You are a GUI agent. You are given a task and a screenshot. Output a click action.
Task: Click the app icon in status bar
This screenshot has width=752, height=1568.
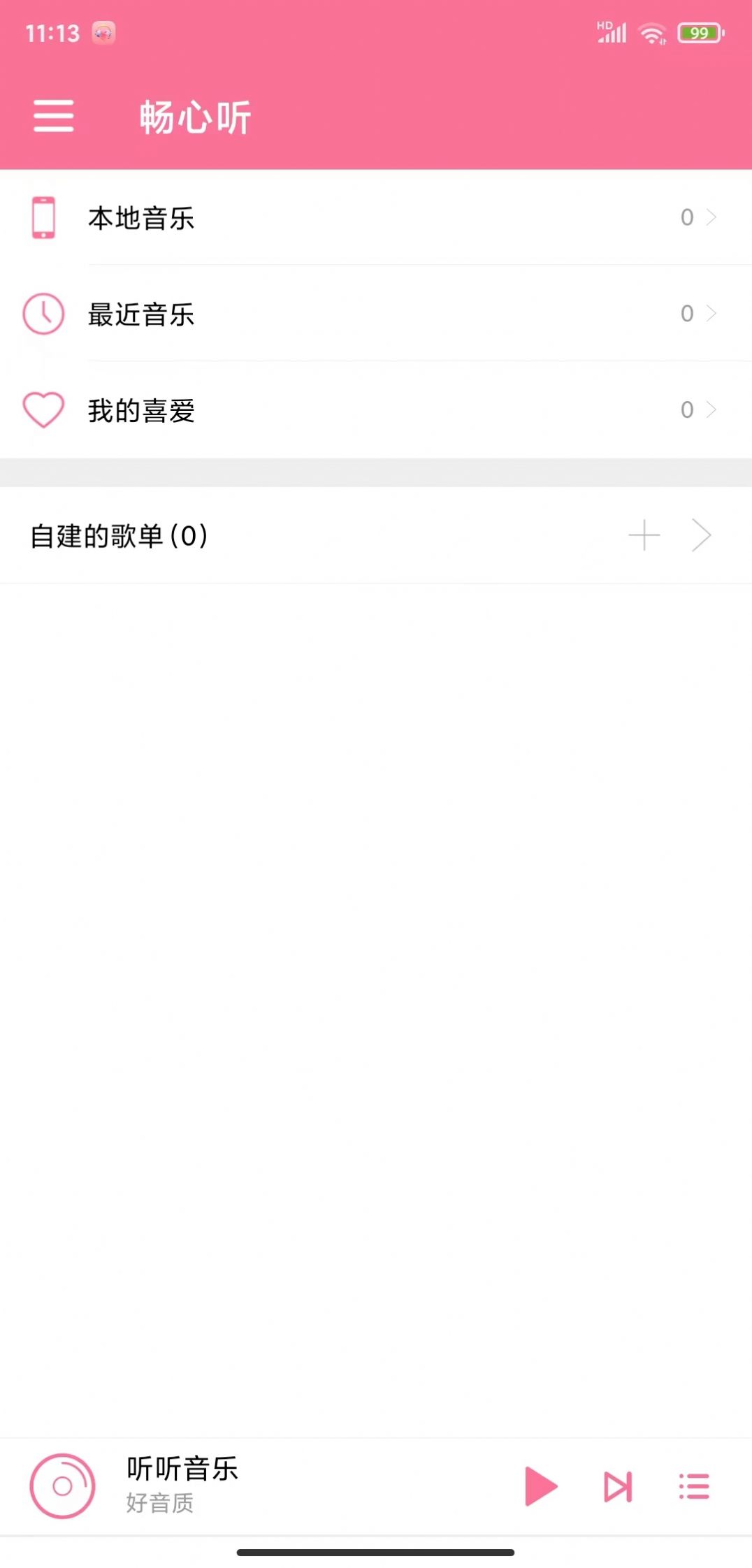click(103, 32)
